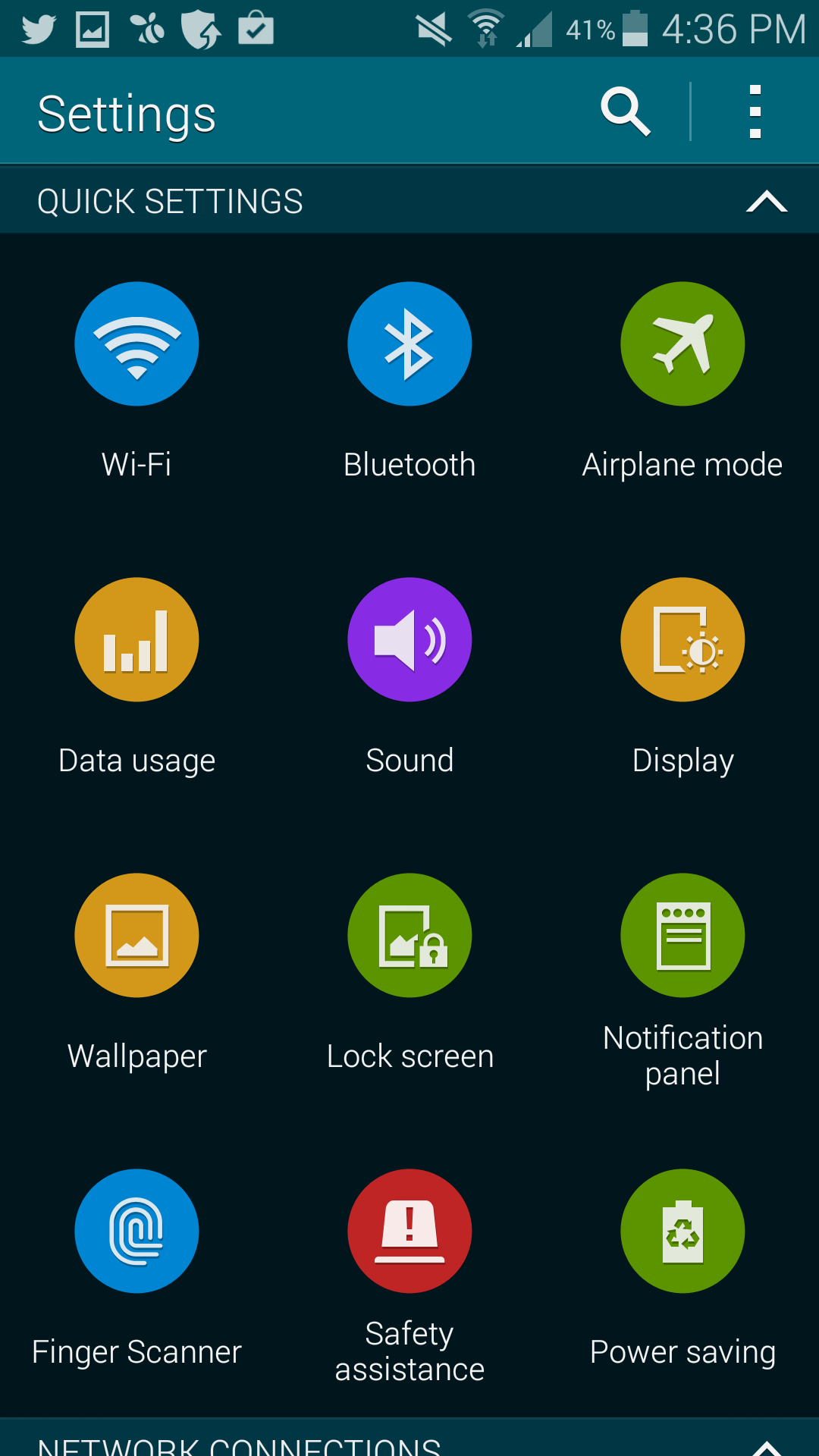Select the Wallpaper option
This screenshot has width=819, height=1456.
point(136,936)
